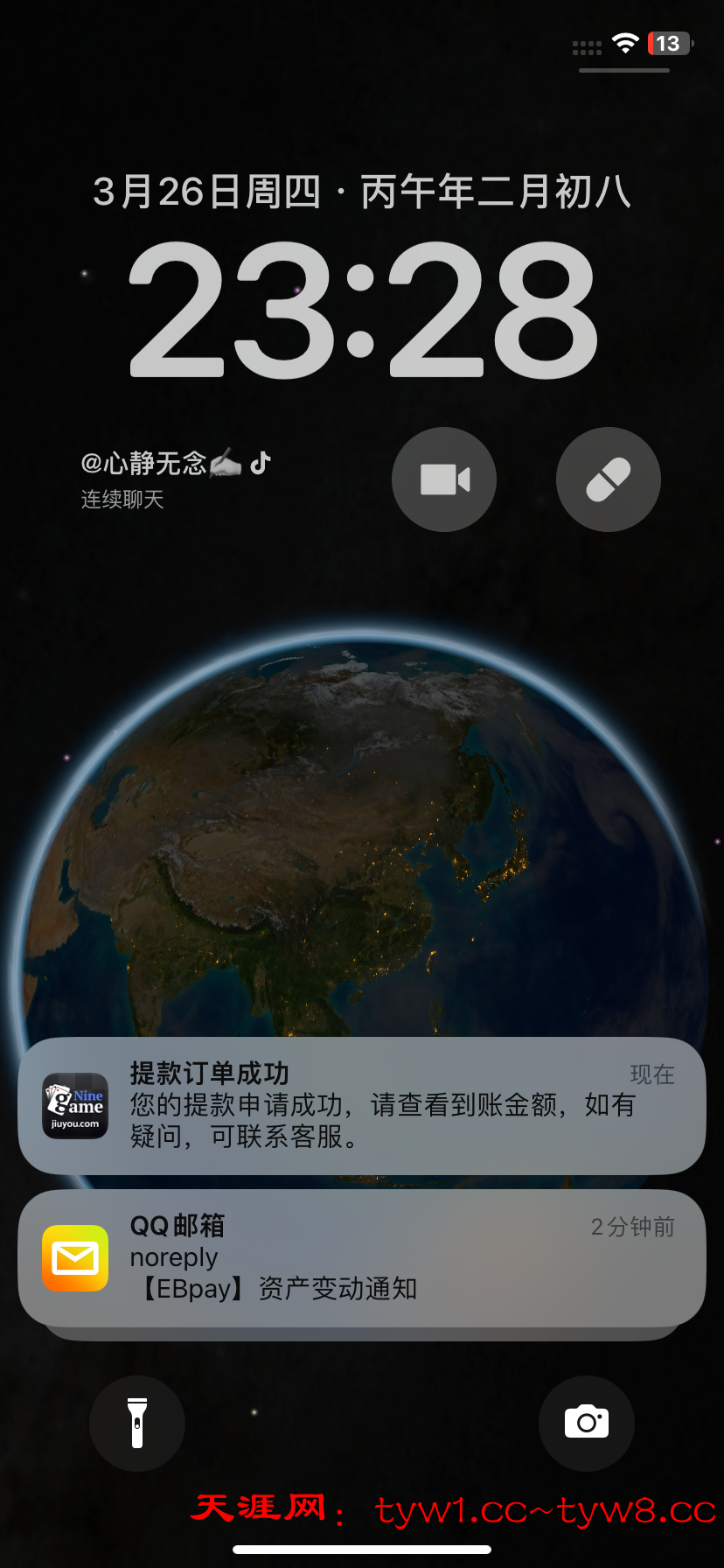Launch the camera from the lock screen
This screenshot has height=1568, width=724.
pos(586,1423)
